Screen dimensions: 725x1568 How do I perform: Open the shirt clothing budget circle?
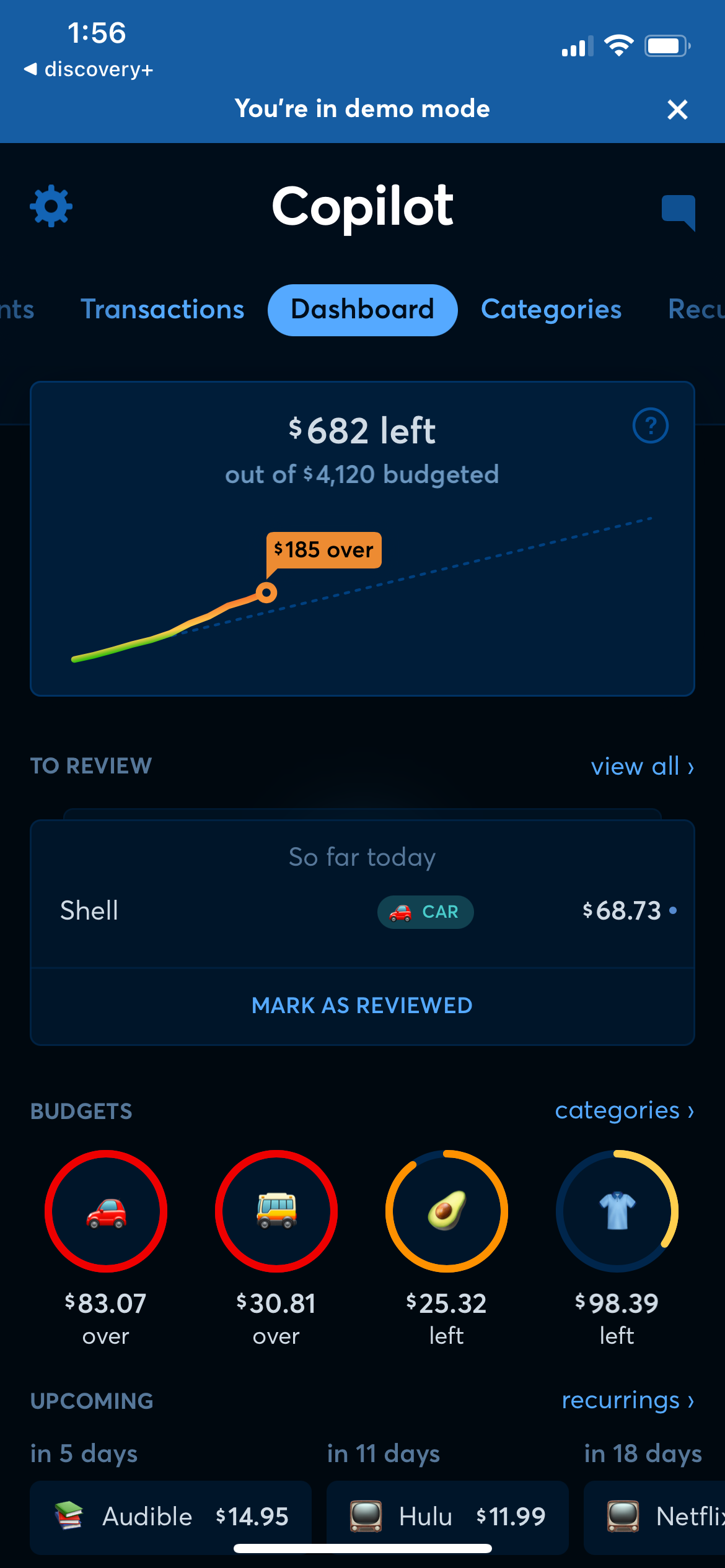[616, 1211]
